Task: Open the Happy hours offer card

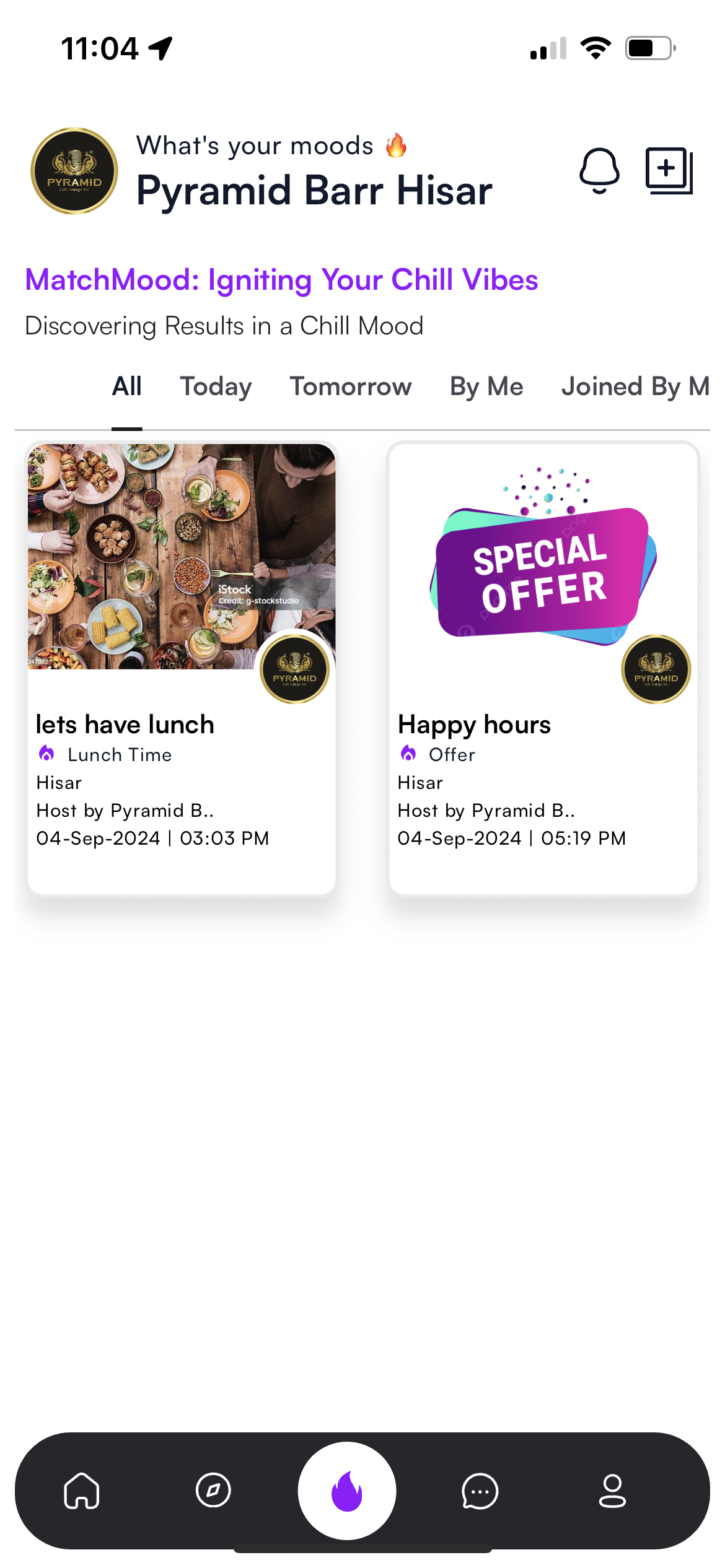Action: [x=543, y=668]
